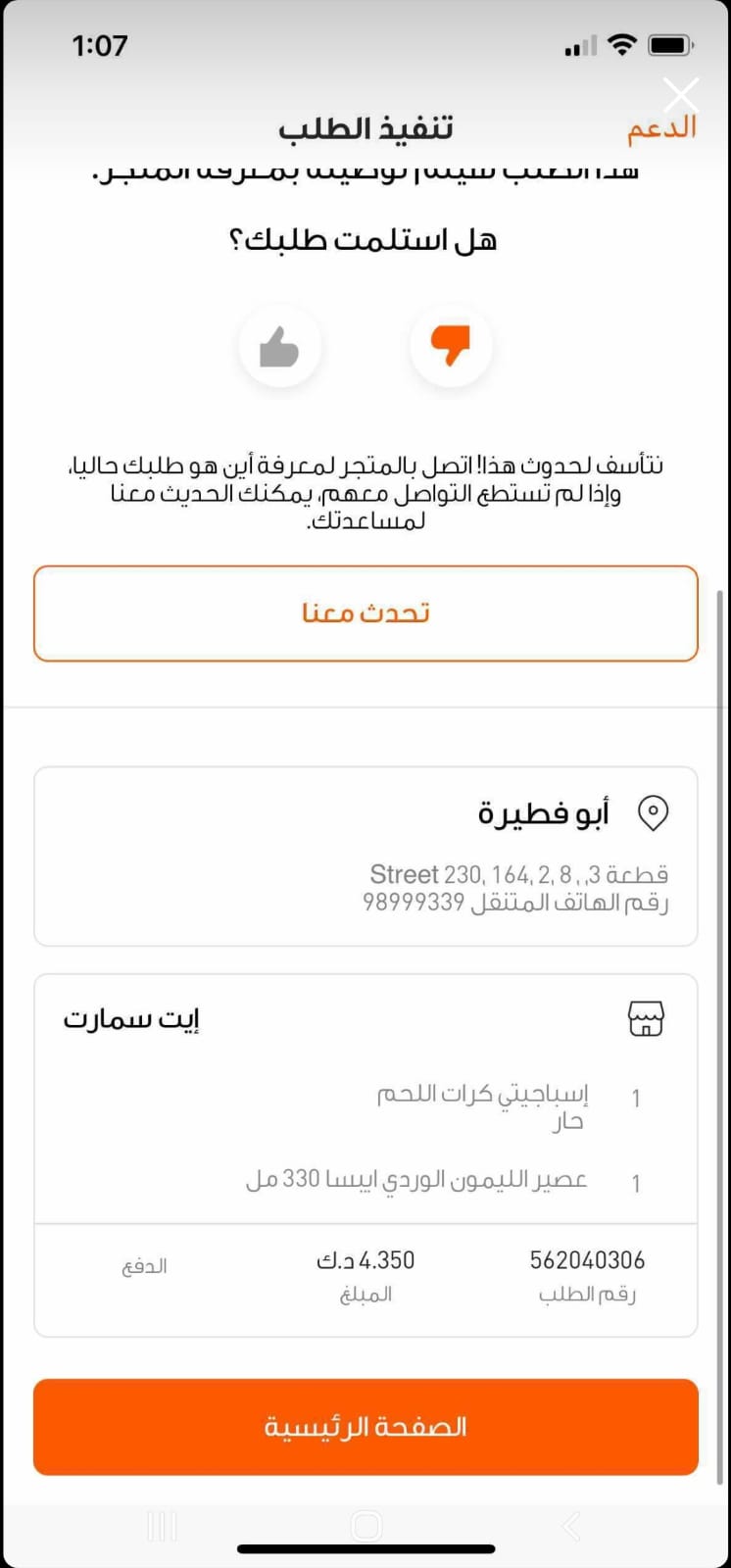Image resolution: width=731 pixels, height=1568 pixels.
Task: Tap thumbs down for order not received
Action: click(450, 346)
